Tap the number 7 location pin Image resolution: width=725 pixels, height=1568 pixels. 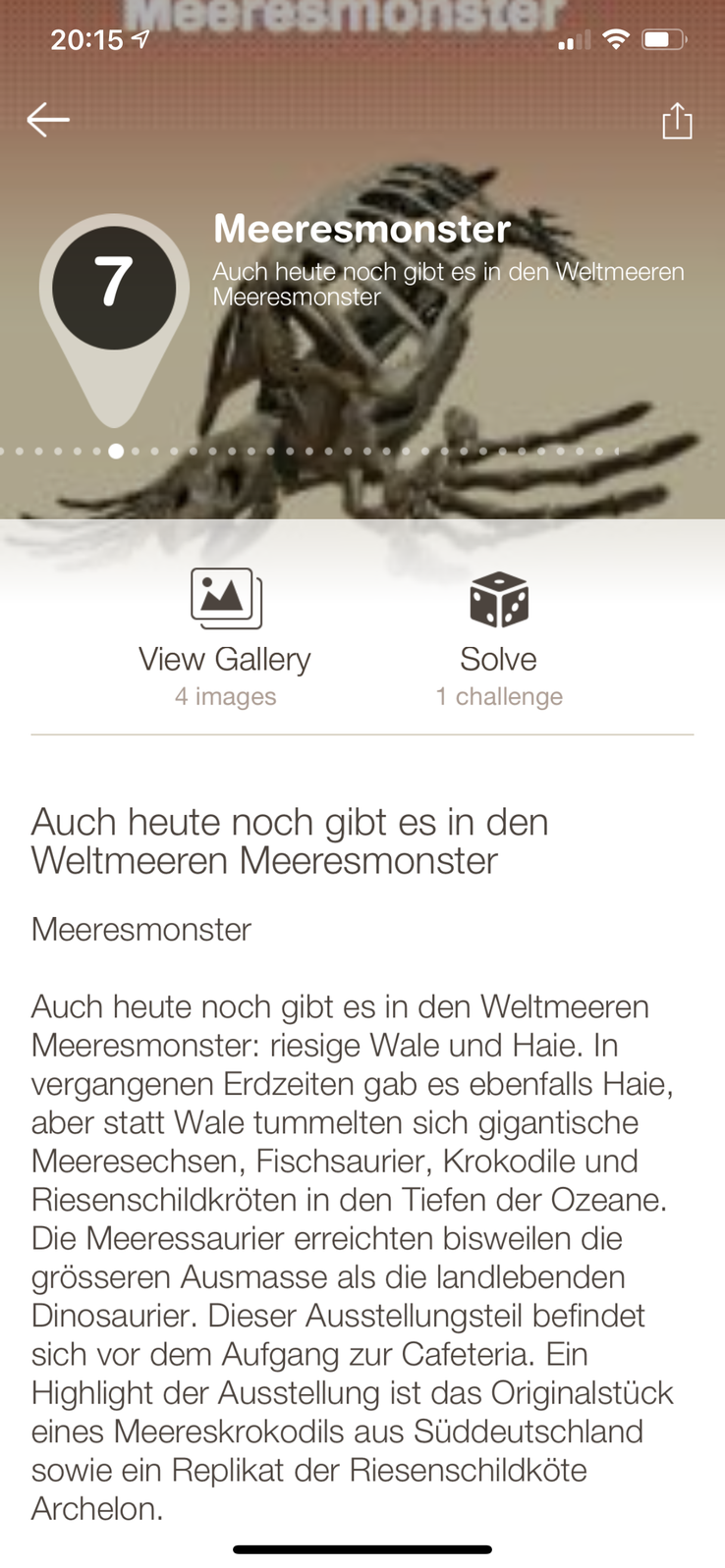114,291
